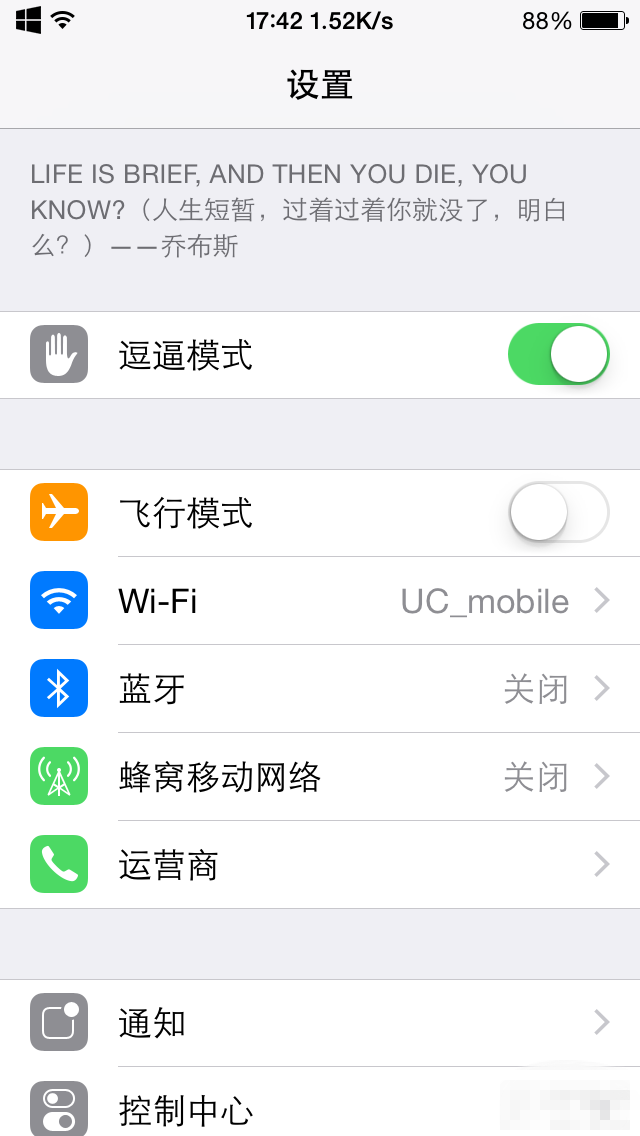The width and height of the screenshot is (640, 1136).
Task: Open 通知 notification settings
Action: click(320, 1023)
